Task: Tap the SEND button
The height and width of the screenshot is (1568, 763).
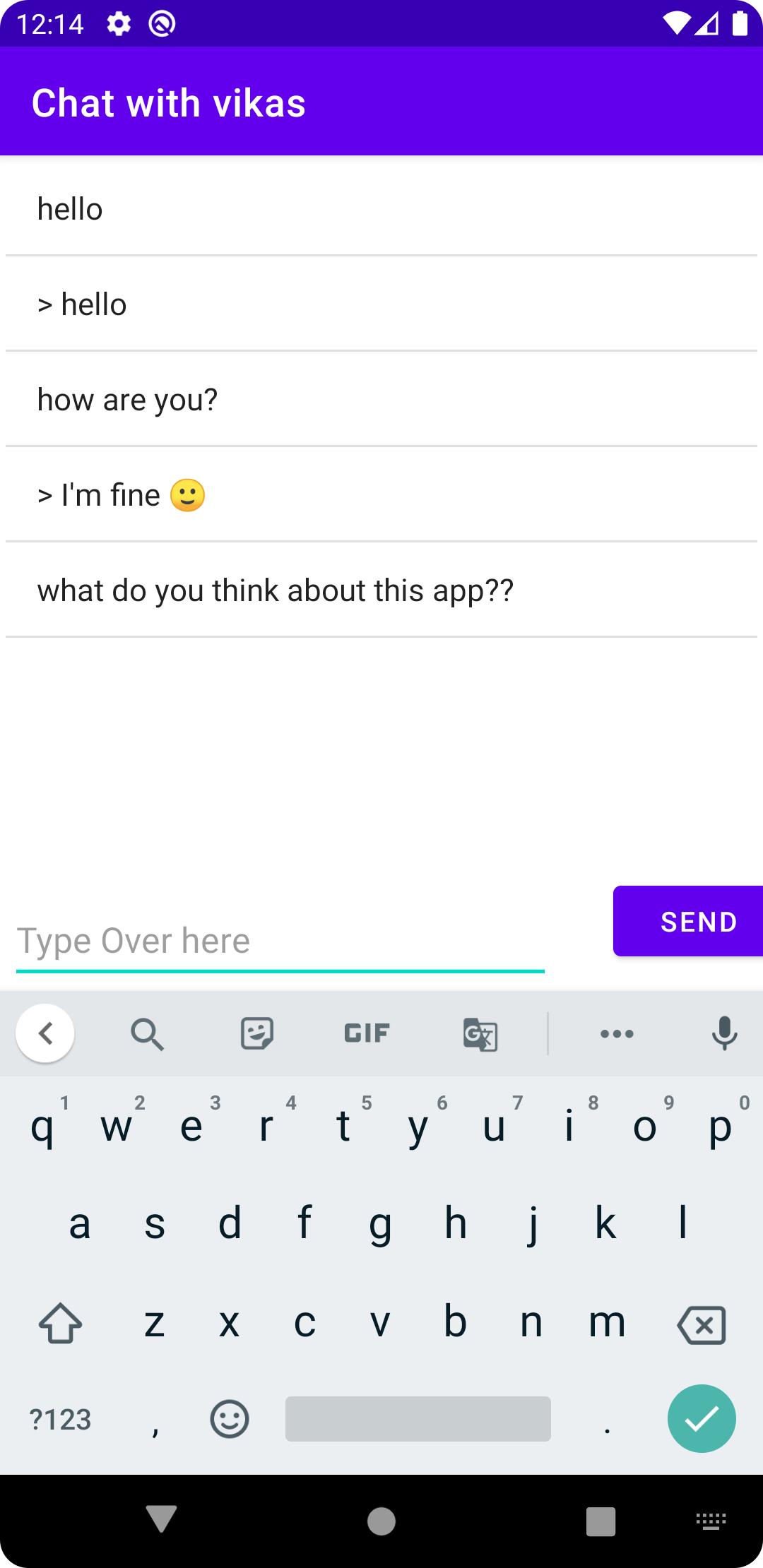Action: point(688,921)
